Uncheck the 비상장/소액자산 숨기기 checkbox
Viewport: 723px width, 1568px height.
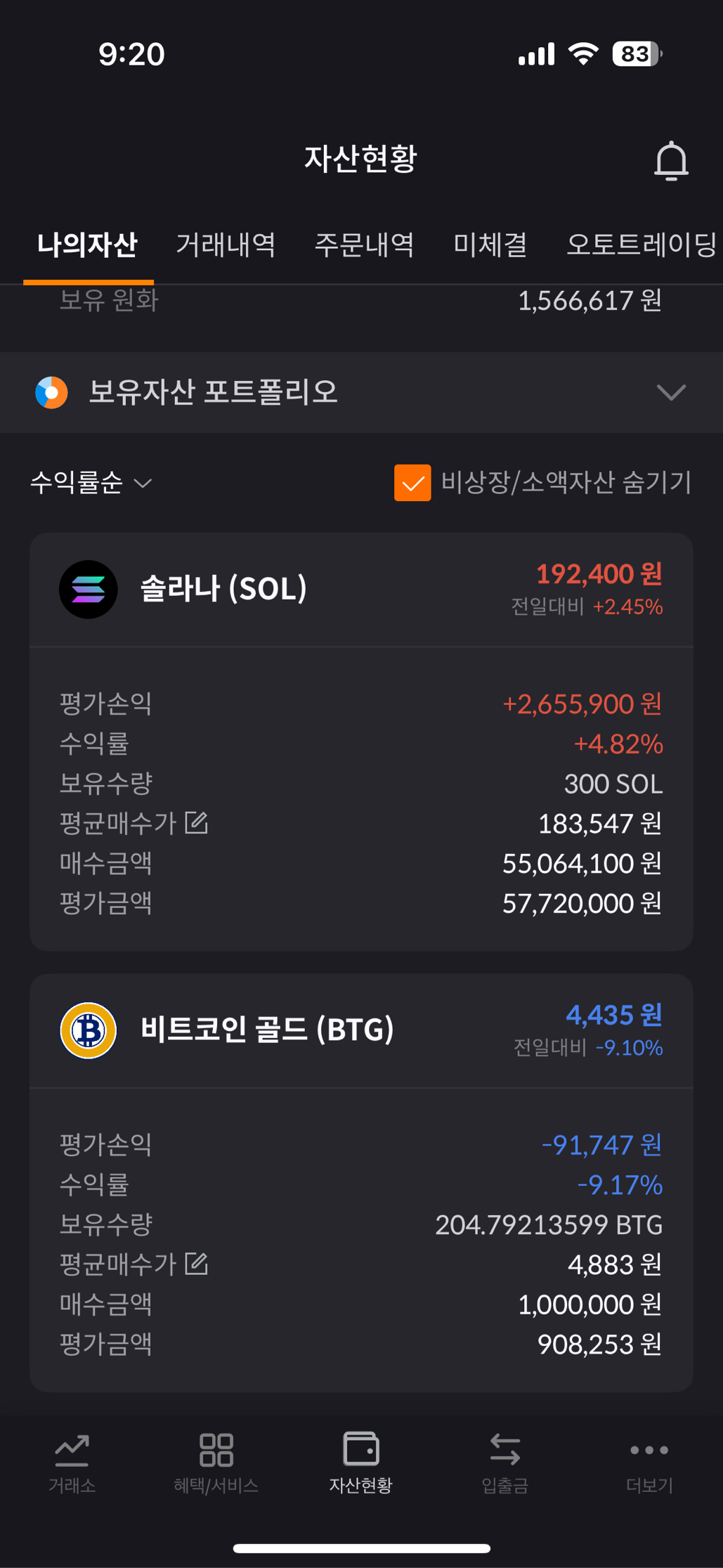click(413, 483)
